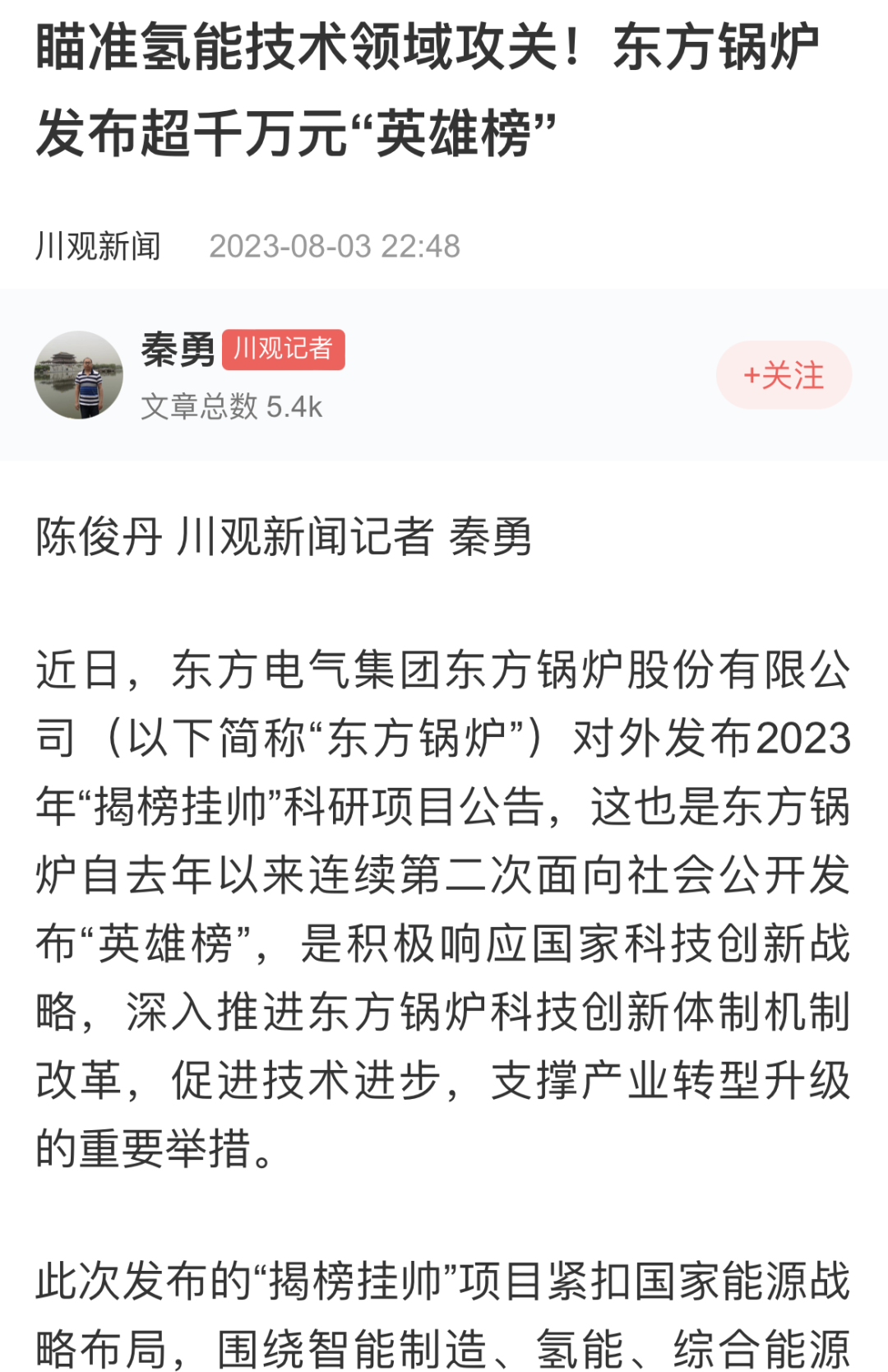Open author name 秦勇
This screenshot has height=1372, width=888.
(x=178, y=350)
